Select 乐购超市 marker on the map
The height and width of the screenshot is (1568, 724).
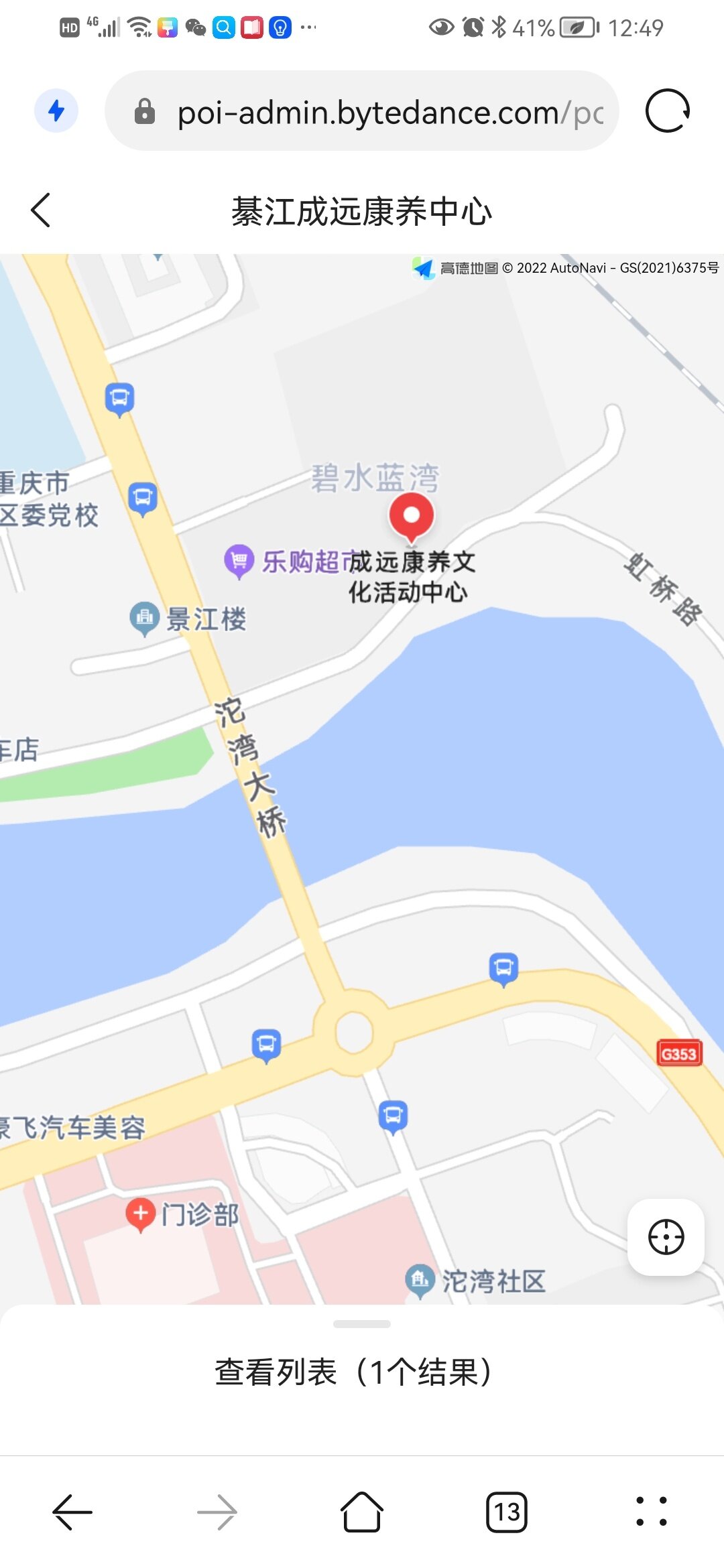pyautogui.click(x=239, y=560)
